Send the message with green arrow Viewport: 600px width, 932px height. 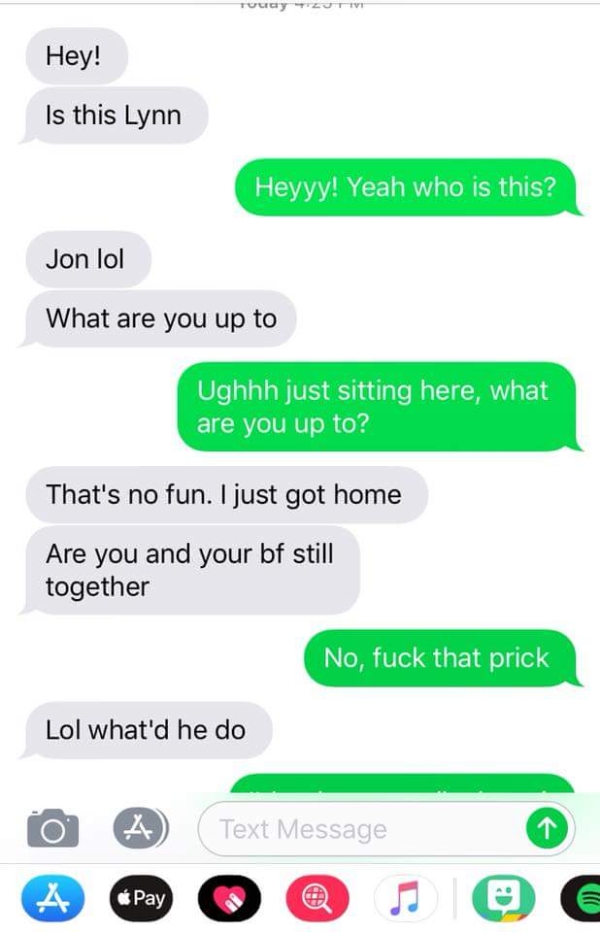547,828
